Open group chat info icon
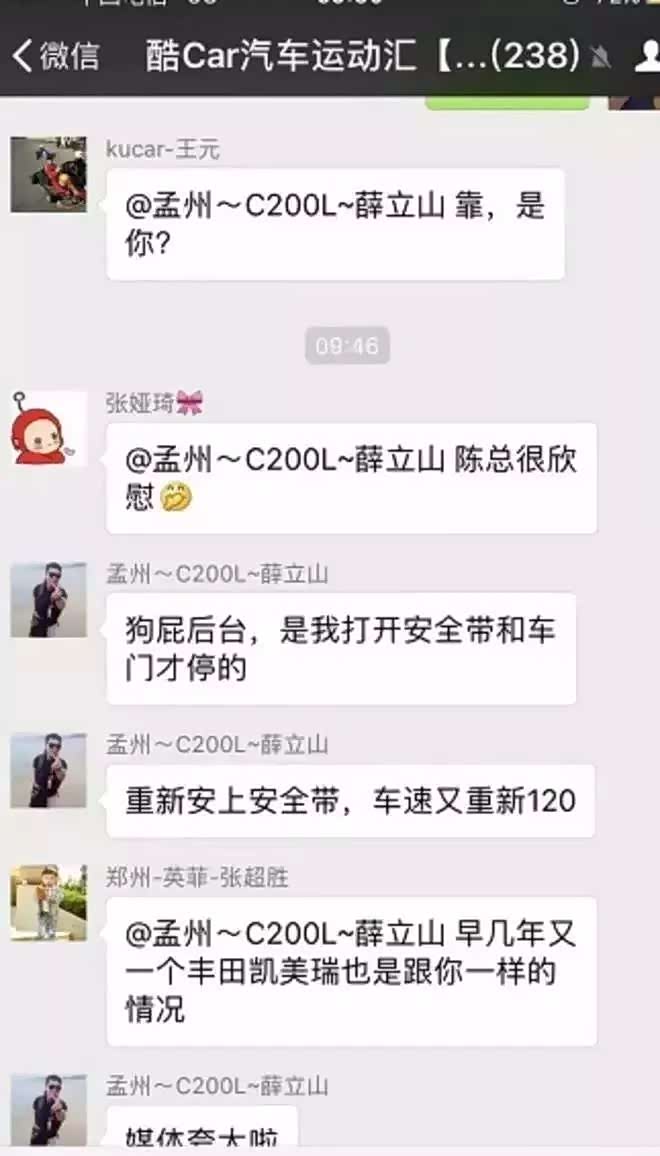The height and width of the screenshot is (1156, 660). [647, 56]
